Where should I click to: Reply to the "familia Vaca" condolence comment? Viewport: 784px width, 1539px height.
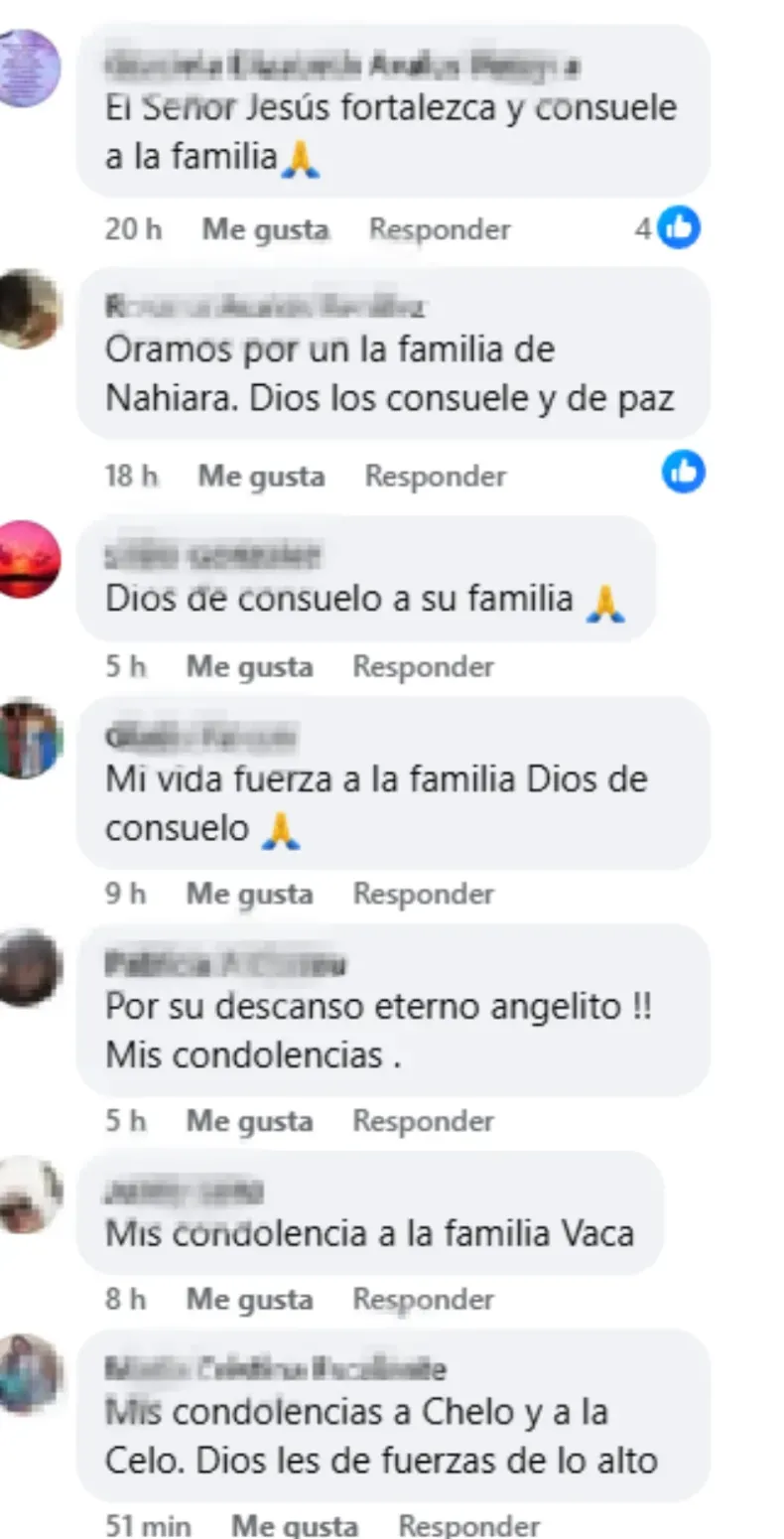423,1299
